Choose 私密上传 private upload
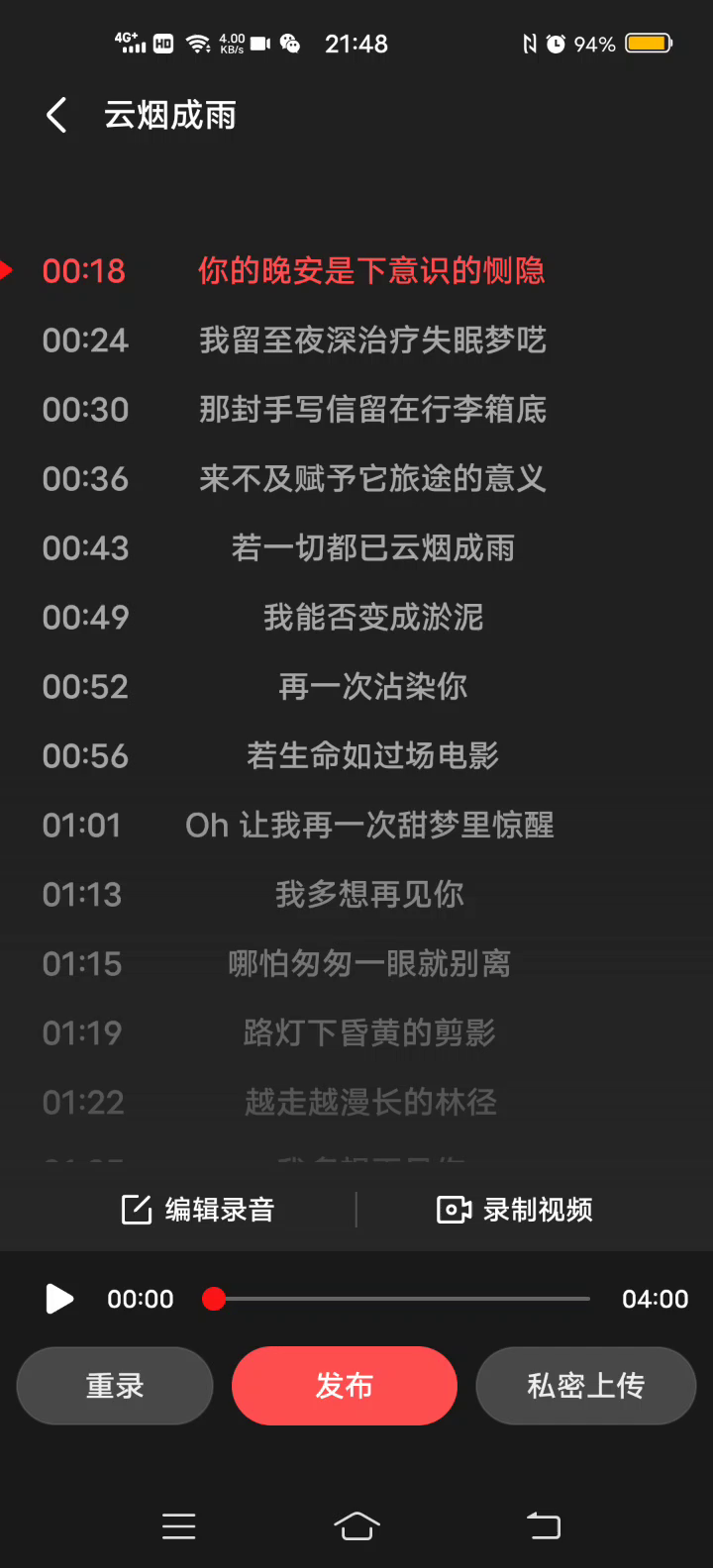Viewport: 713px width, 1568px height. [585, 1386]
